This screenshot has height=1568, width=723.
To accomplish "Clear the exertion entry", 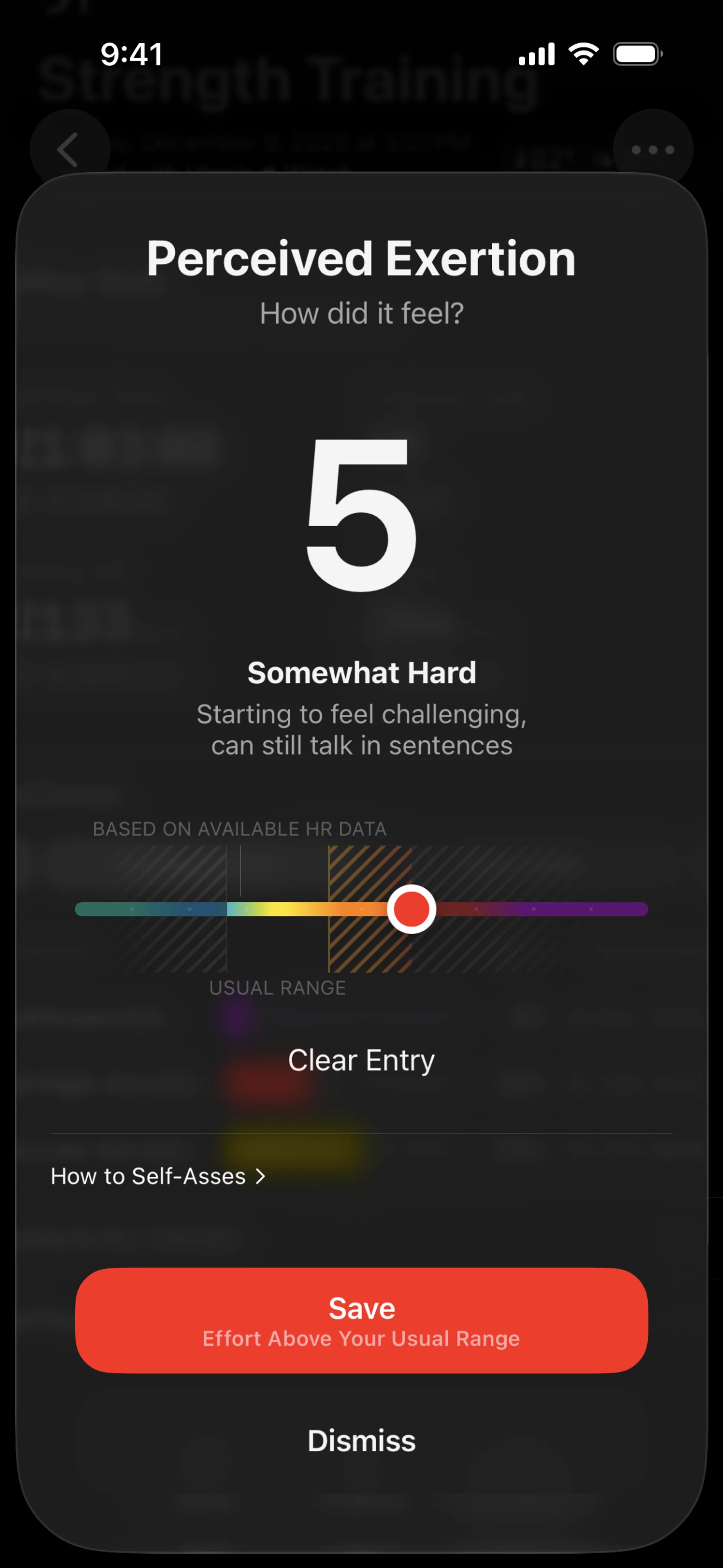I will pyautogui.click(x=361, y=1060).
